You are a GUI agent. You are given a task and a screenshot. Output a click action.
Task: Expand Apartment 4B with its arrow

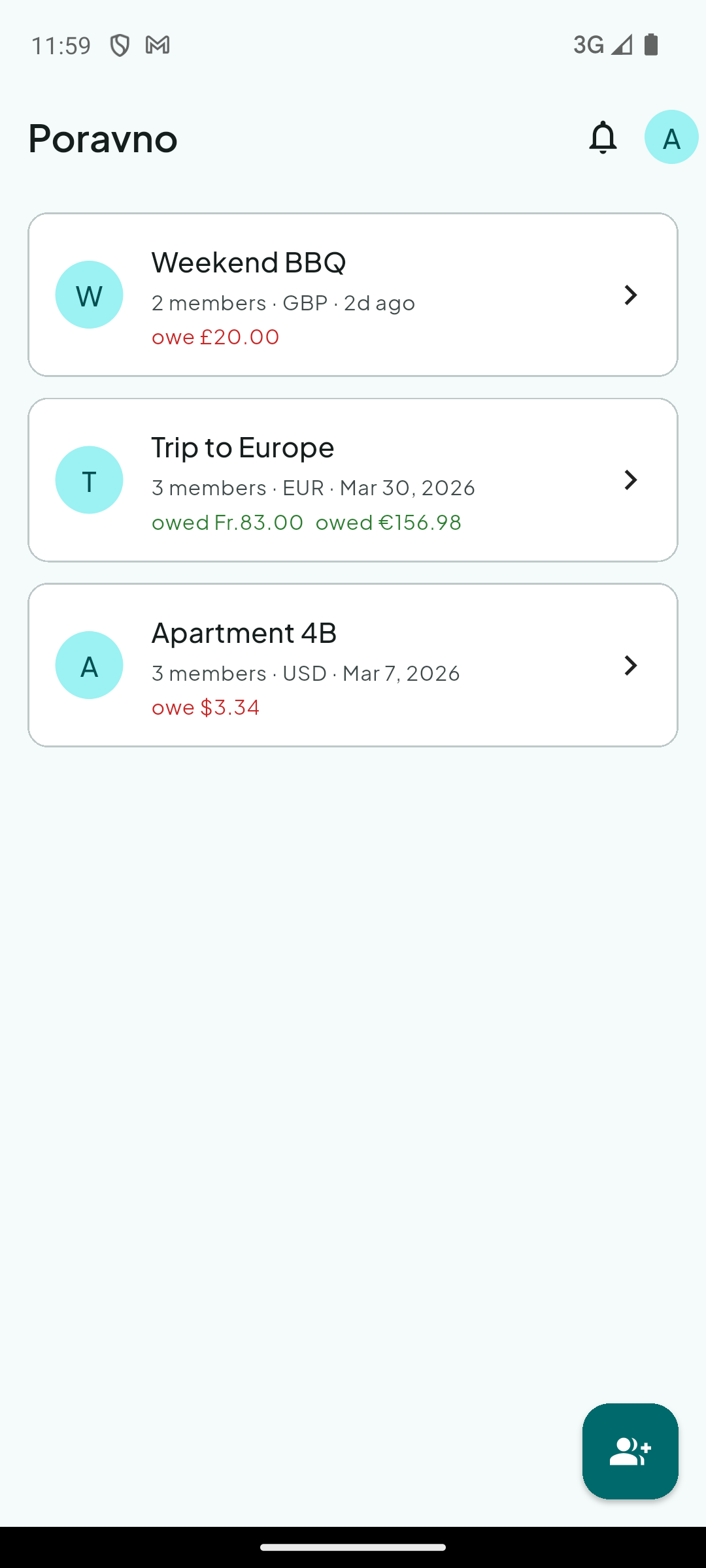[x=630, y=664]
